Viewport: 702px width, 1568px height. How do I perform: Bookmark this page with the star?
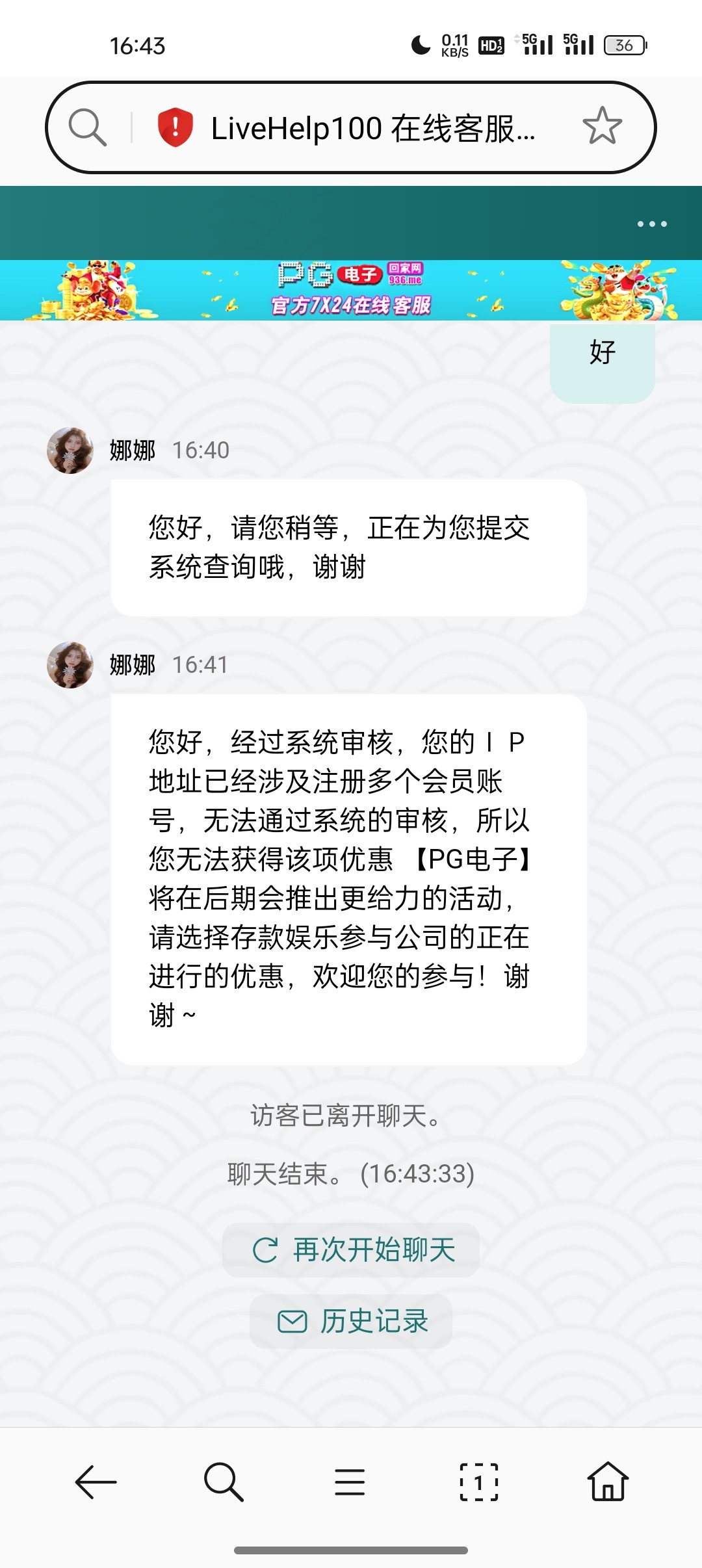[x=602, y=126]
